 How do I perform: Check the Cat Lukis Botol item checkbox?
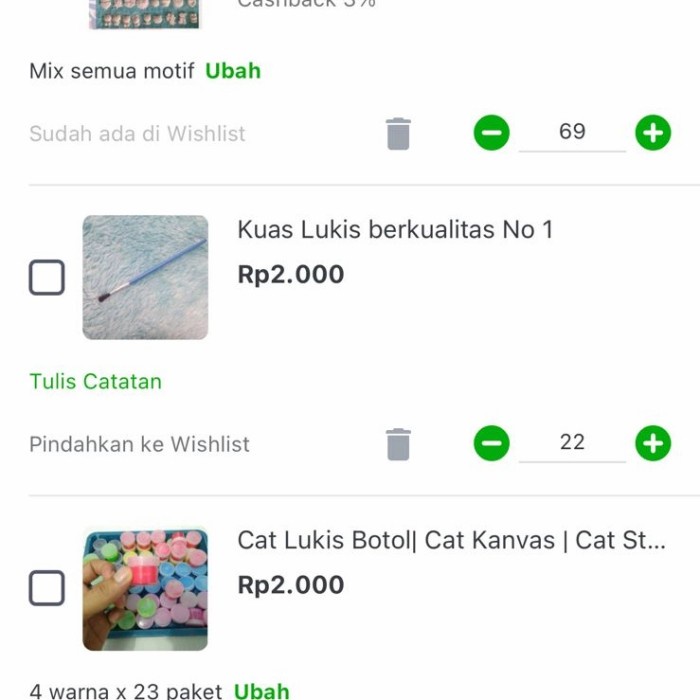point(47,588)
